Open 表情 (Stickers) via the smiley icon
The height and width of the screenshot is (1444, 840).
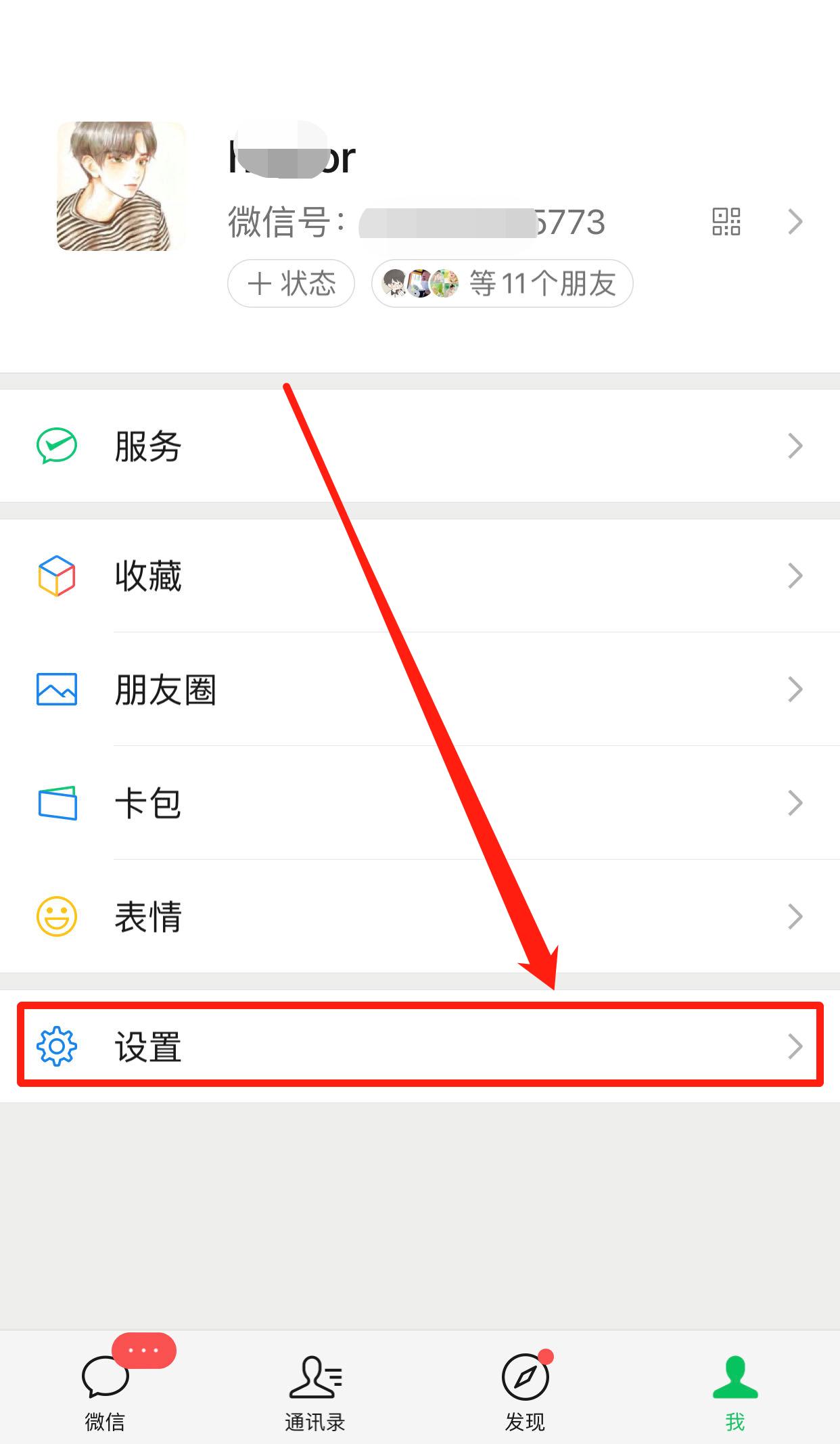pos(57,916)
